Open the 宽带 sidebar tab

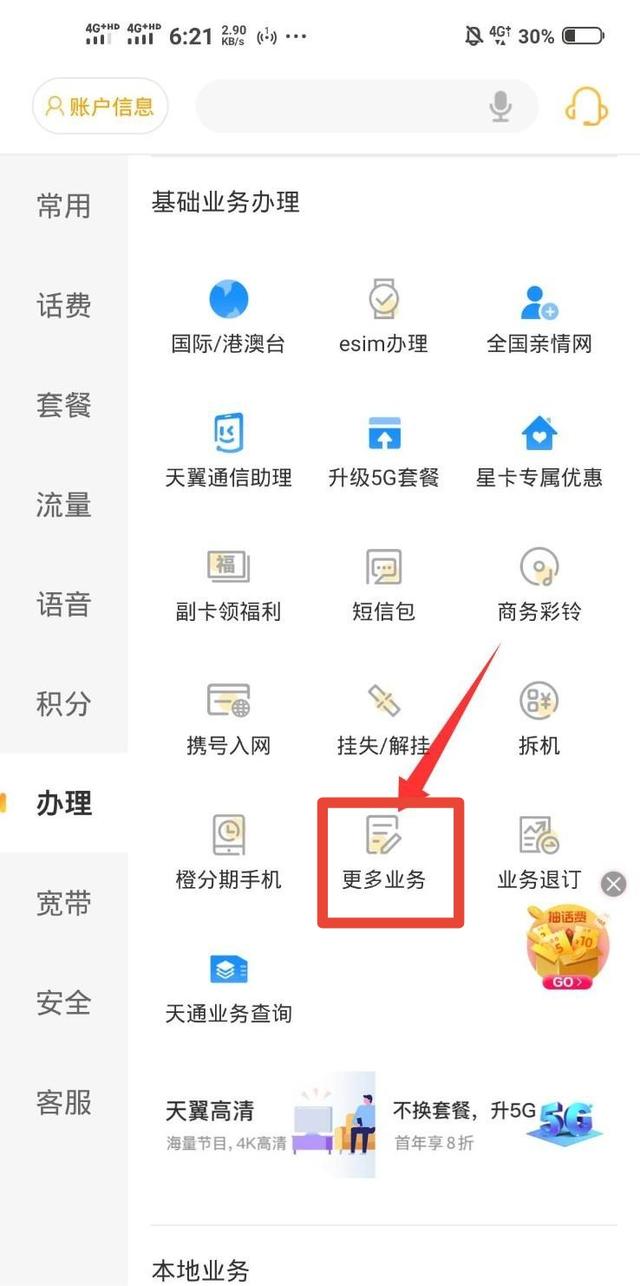(64, 903)
